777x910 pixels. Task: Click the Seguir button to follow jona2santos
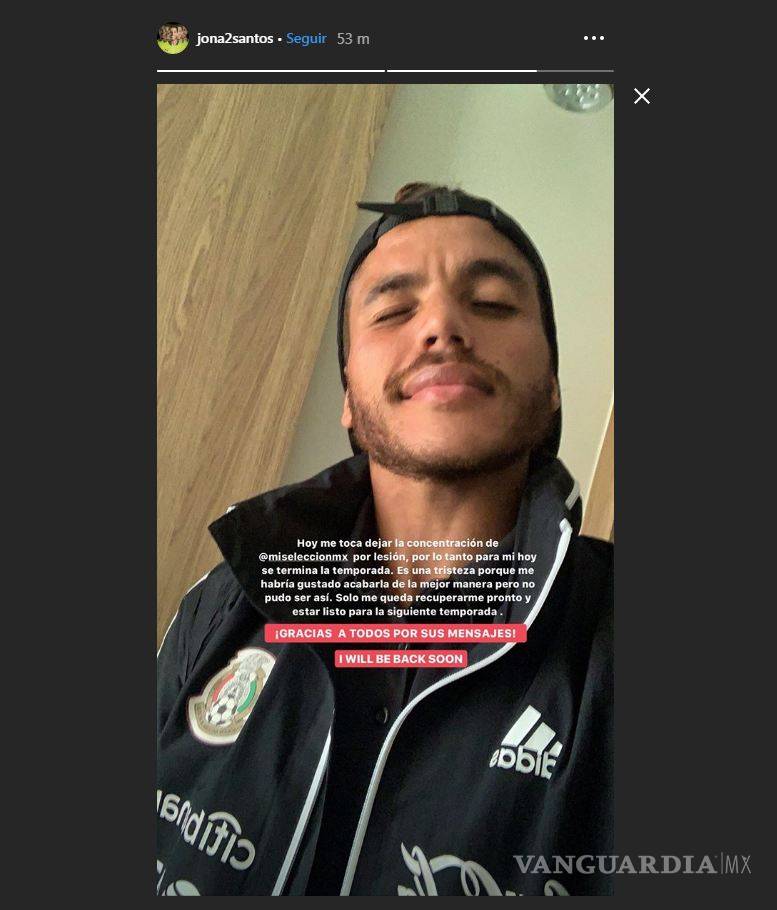click(305, 38)
